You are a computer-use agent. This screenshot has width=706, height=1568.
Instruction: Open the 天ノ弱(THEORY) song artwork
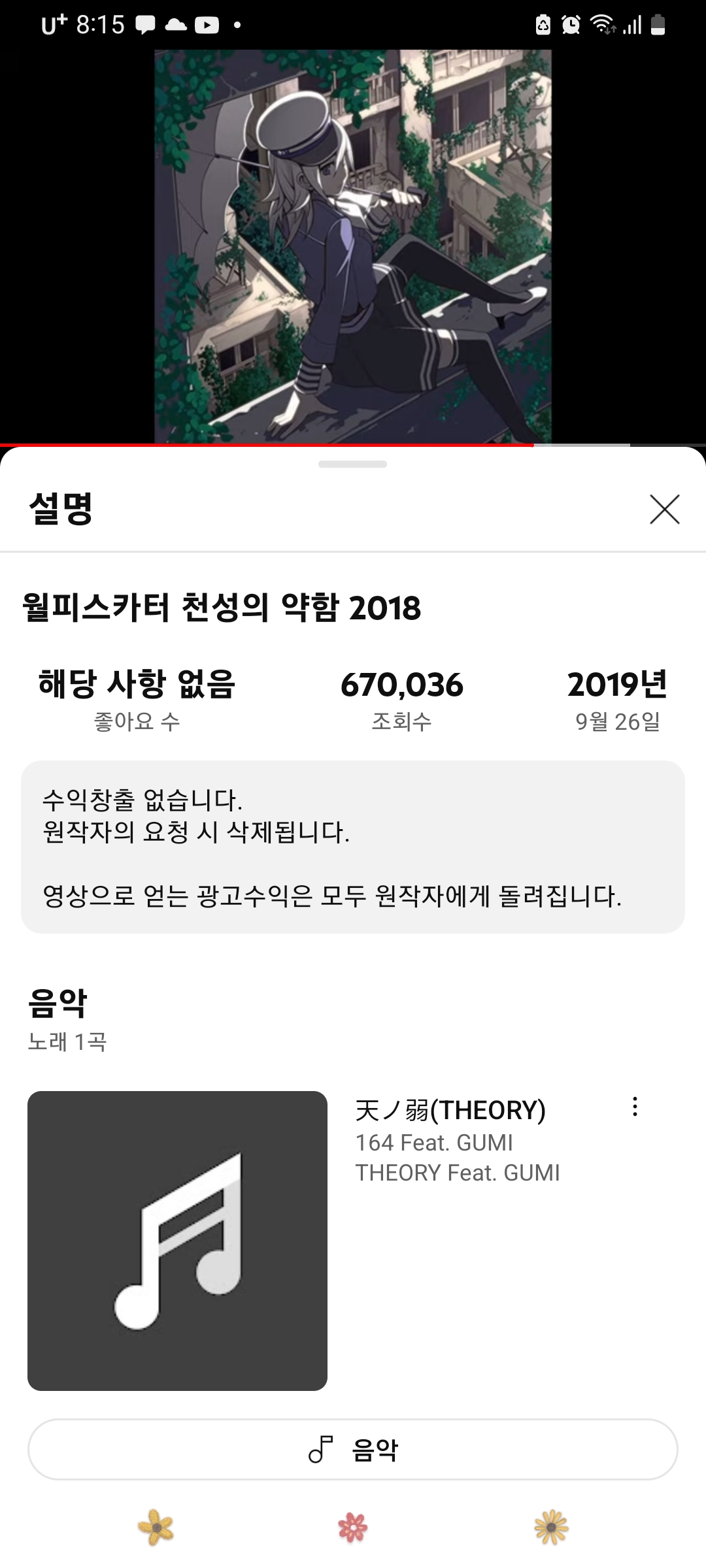[177, 1241]
